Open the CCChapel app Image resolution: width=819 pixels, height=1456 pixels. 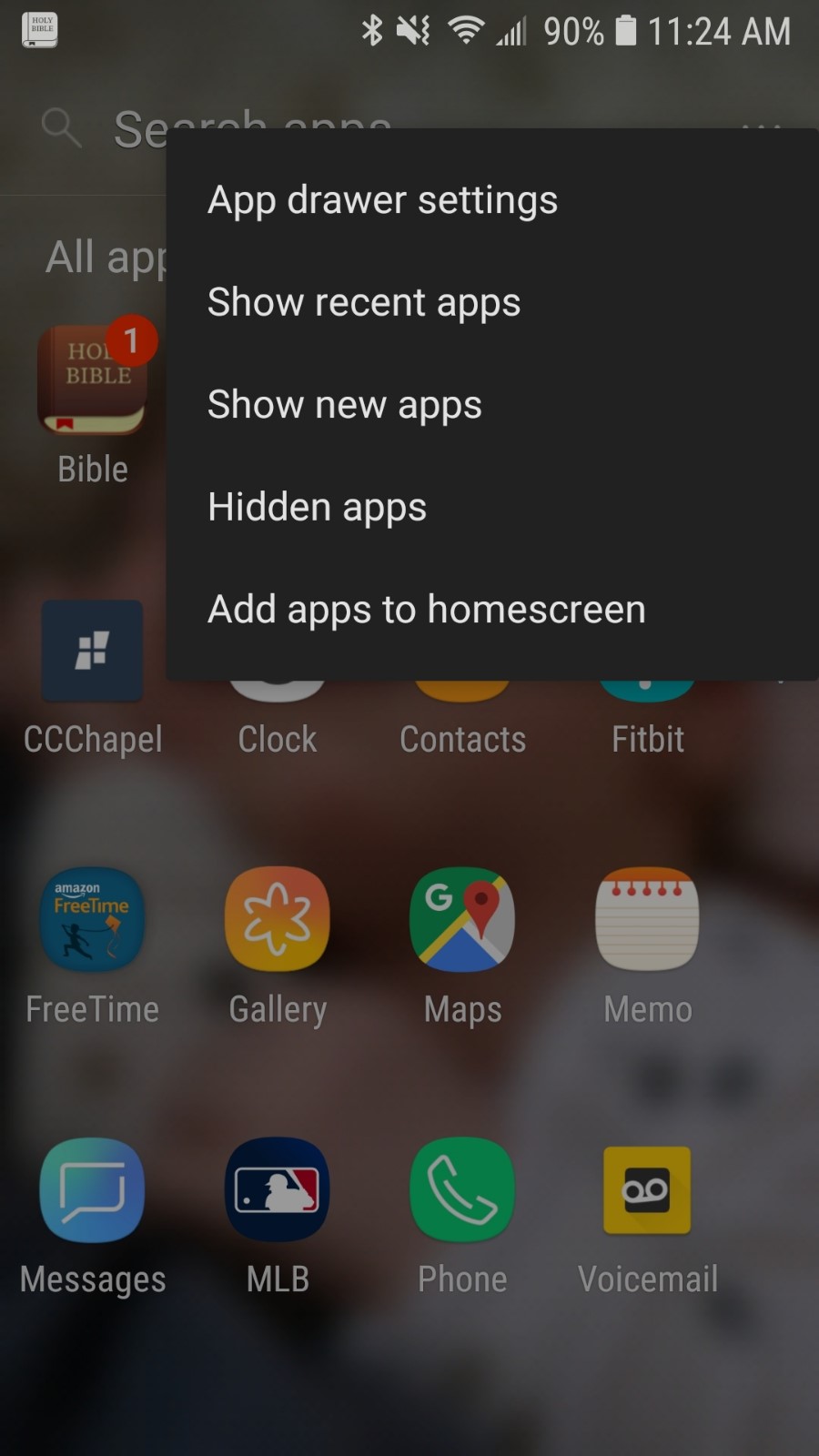92,652
